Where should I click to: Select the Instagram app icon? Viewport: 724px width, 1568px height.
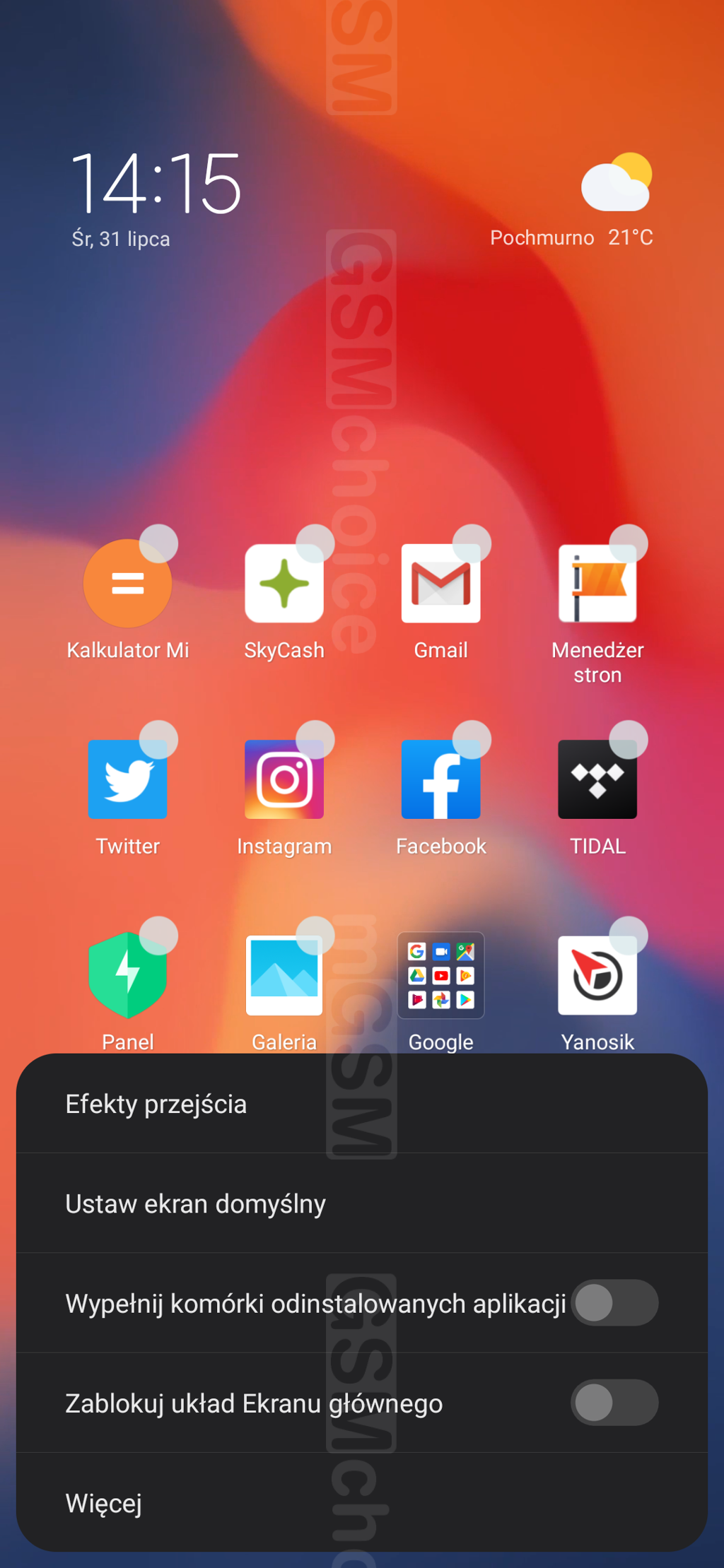pyautogui.click(x=284, y=779)
